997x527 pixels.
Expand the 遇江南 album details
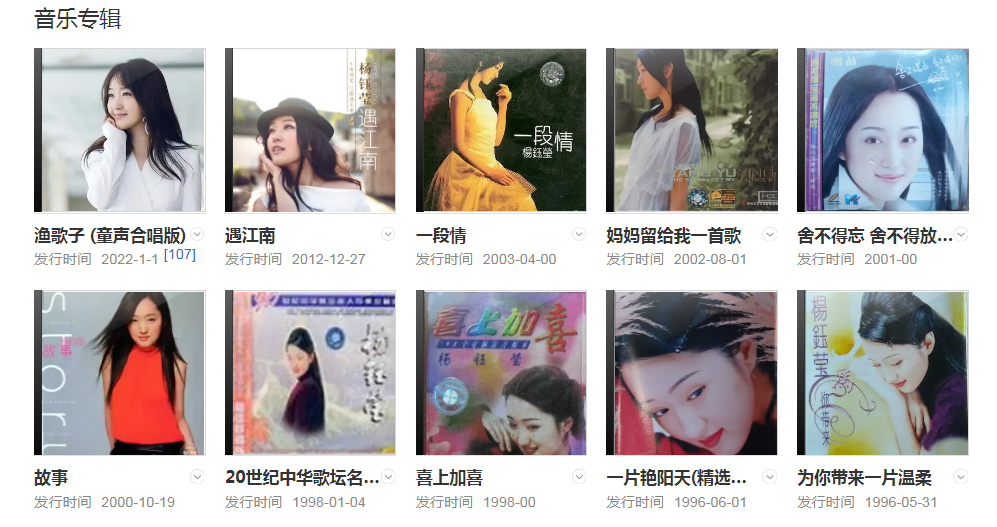click(x=388, y=234)
